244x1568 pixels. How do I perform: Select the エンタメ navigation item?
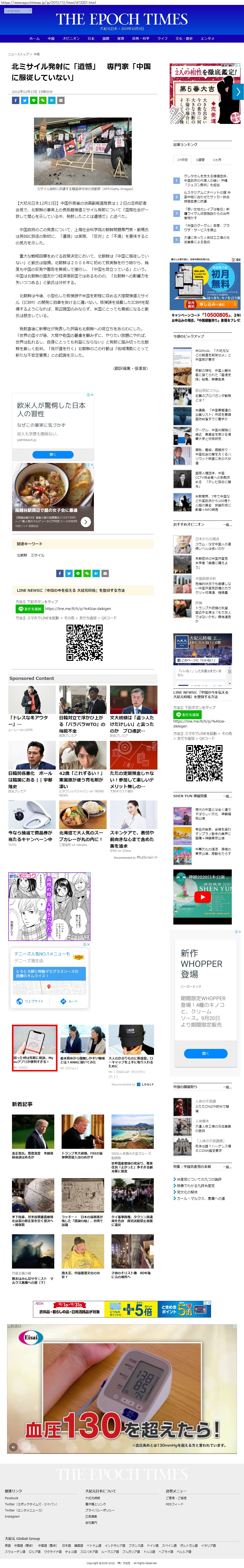pyautogui.click(x=208, y=38)
